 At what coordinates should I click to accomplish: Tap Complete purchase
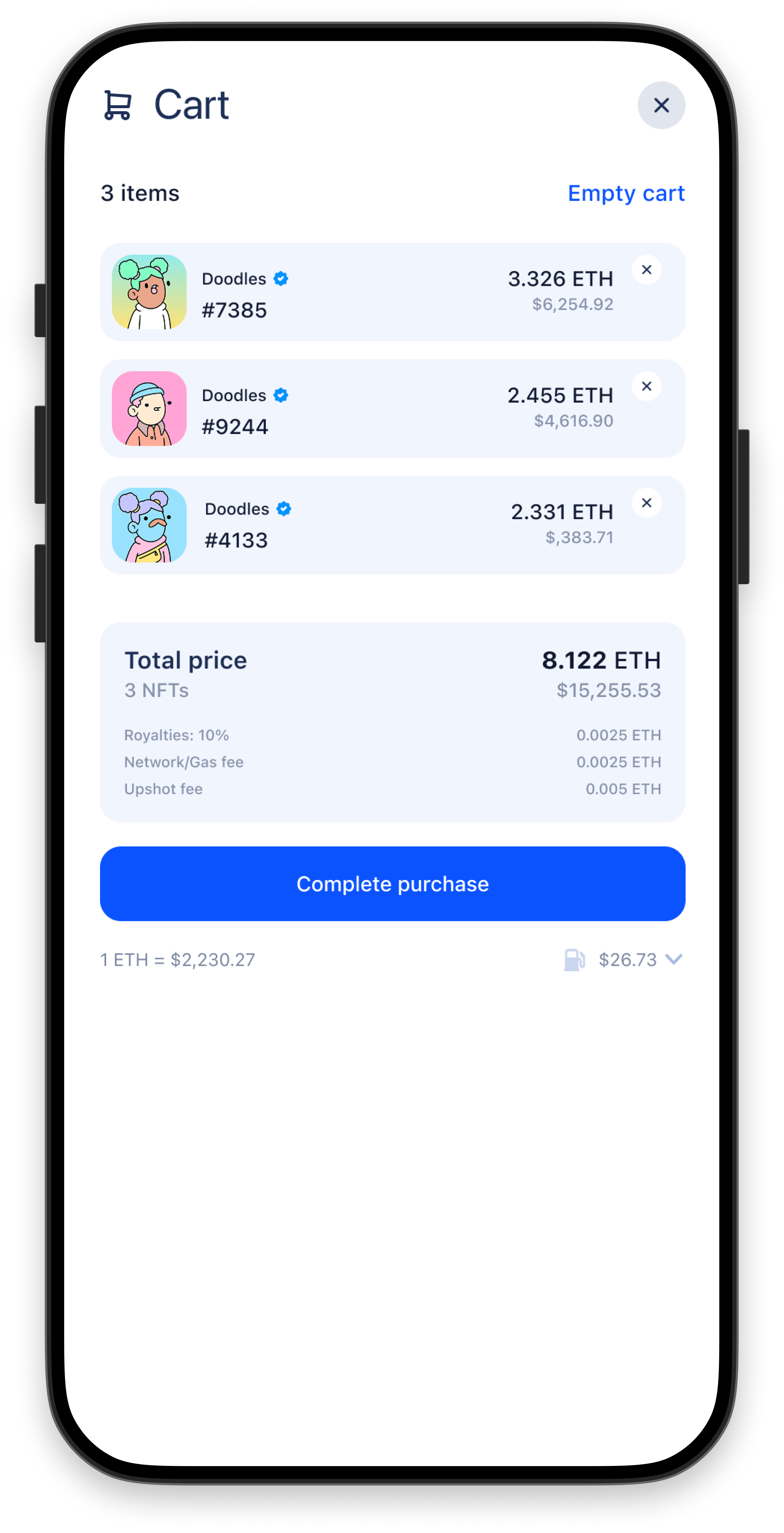point(393,884)
